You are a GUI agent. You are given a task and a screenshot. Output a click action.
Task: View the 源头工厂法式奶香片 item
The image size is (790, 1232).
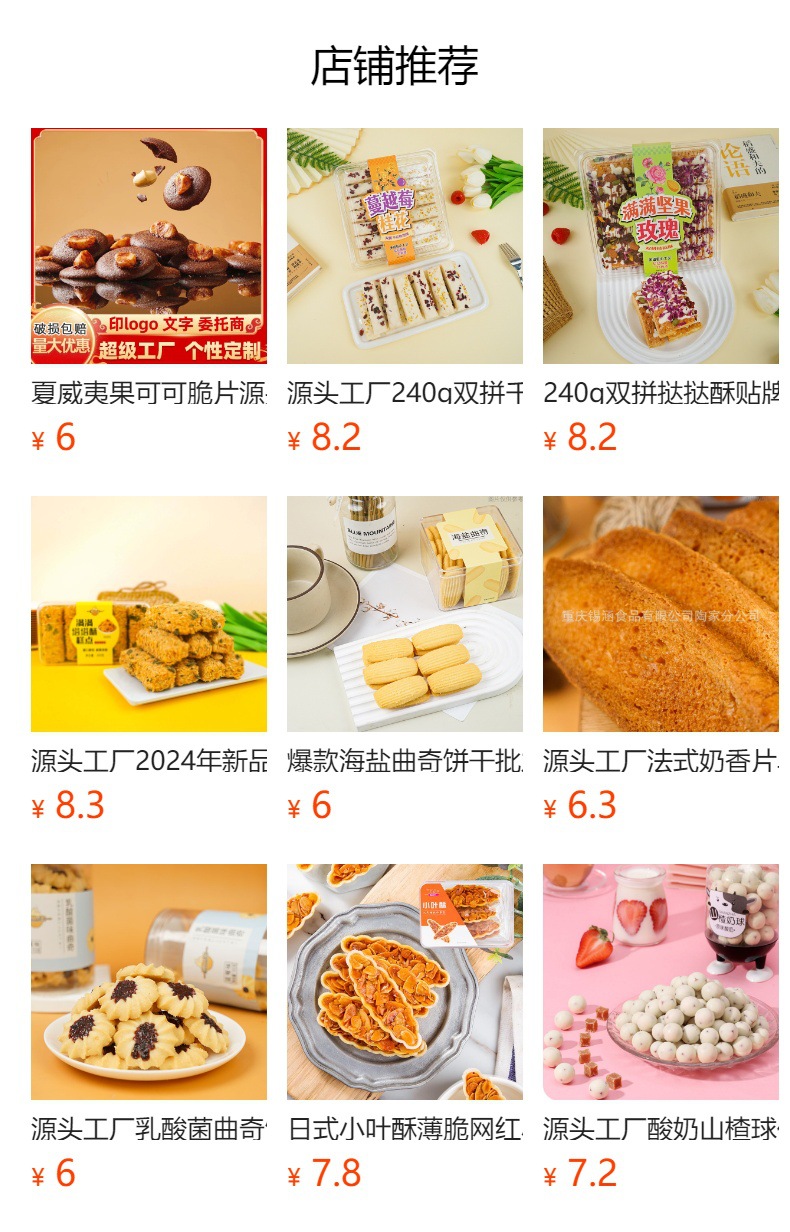(660, 614)
